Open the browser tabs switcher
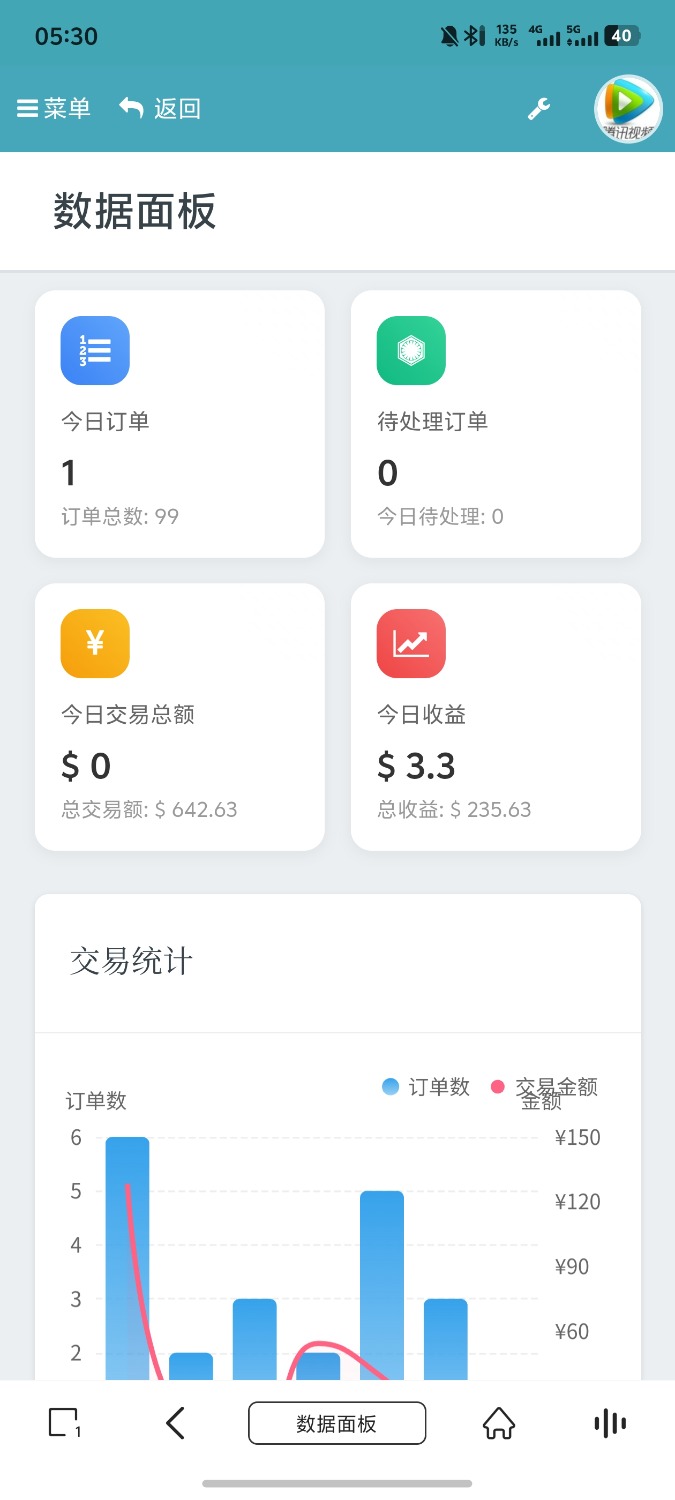The height and width of the screenshot is (1500, 675). (63, 1423)
